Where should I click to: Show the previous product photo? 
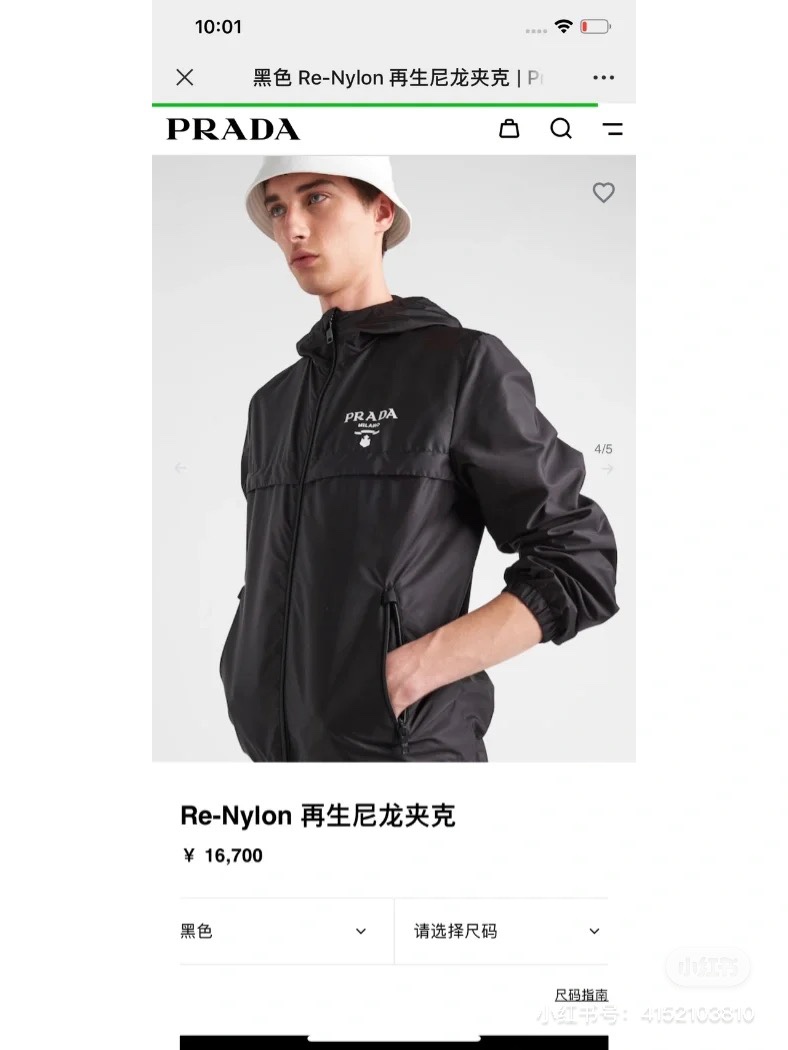click(x=180, y=468)
